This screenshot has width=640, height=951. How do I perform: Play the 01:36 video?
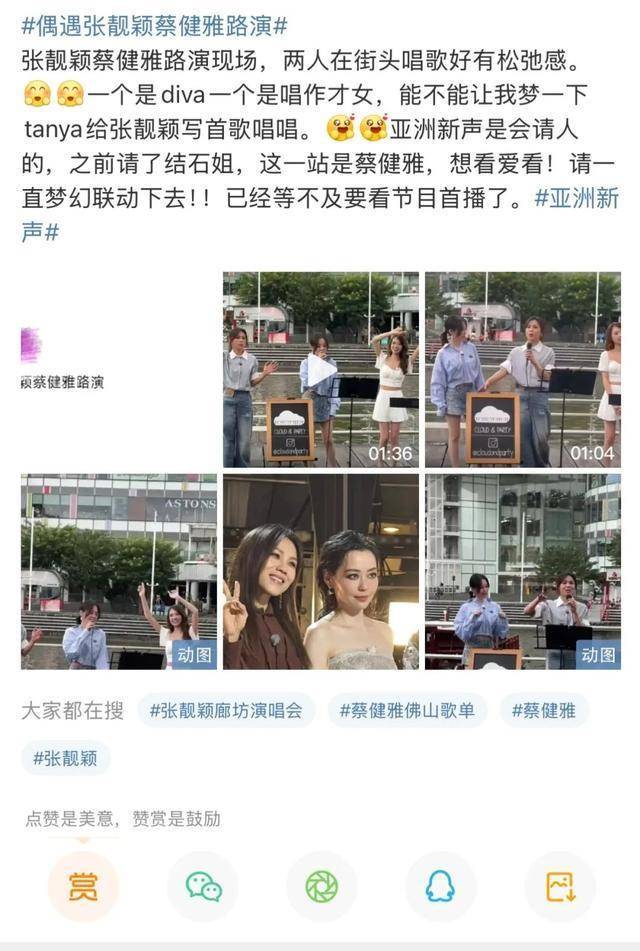(x=321, y=369)
